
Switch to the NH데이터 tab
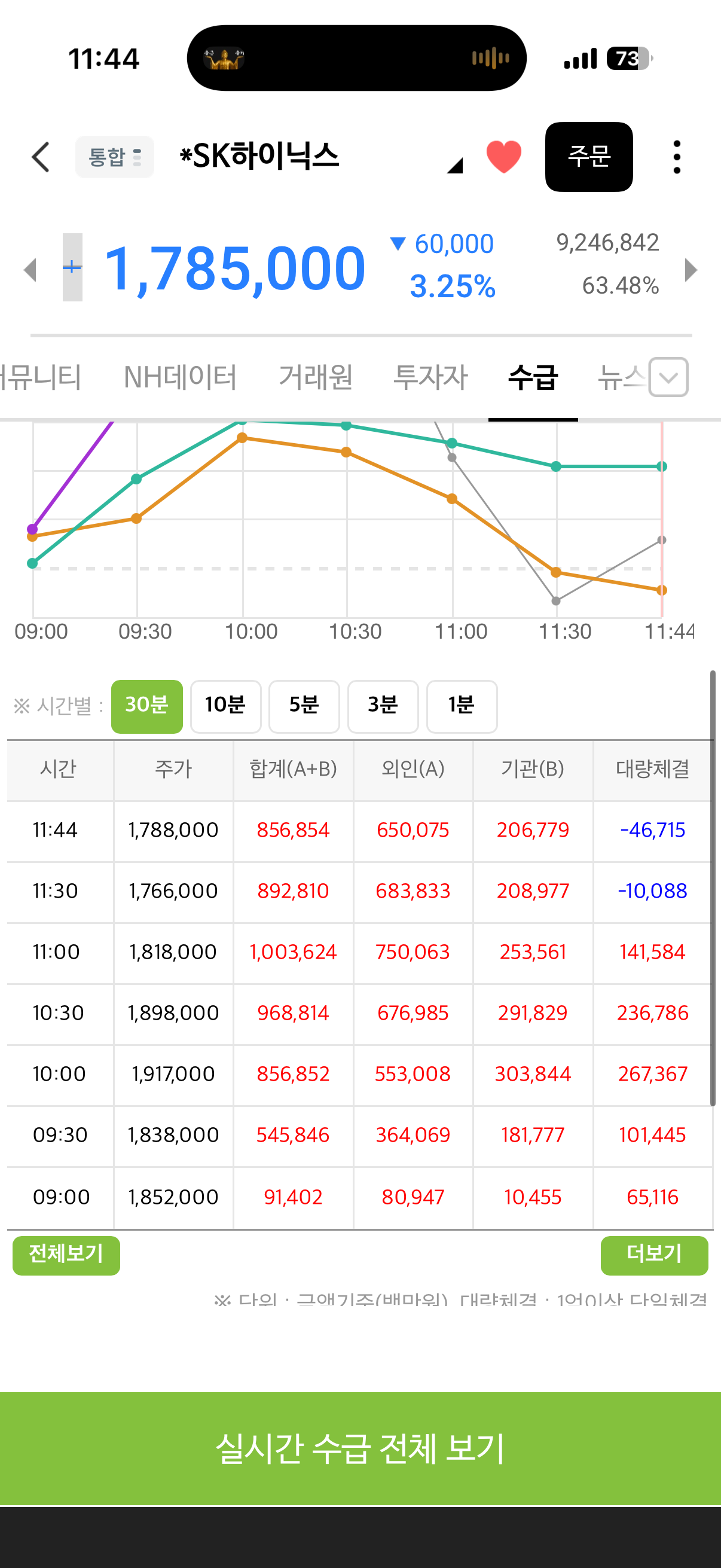(180, 377)
